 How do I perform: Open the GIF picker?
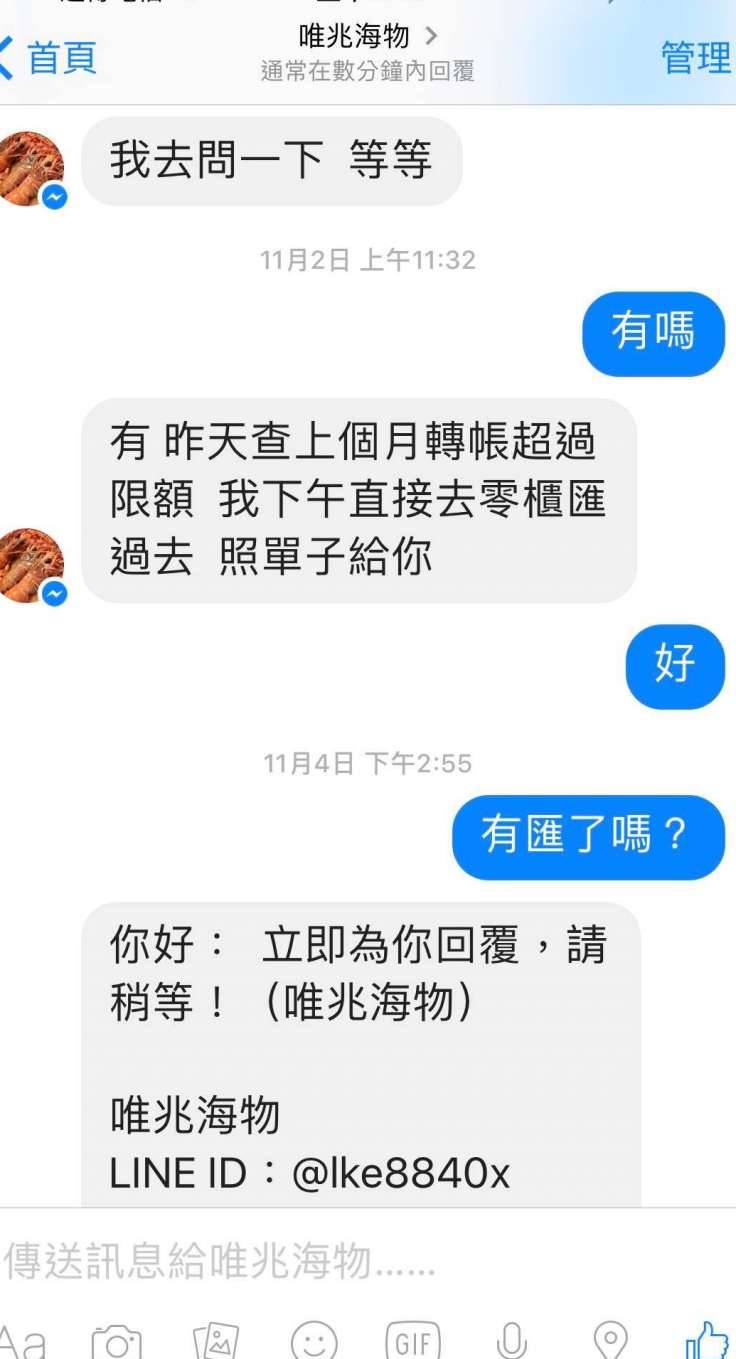[x=413, y=1340]
